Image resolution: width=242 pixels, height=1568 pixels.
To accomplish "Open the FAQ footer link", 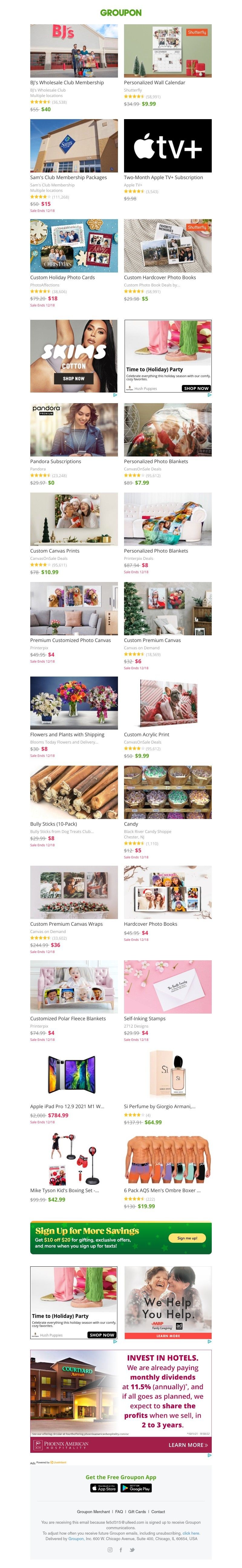I will [x=119, y=1511].
